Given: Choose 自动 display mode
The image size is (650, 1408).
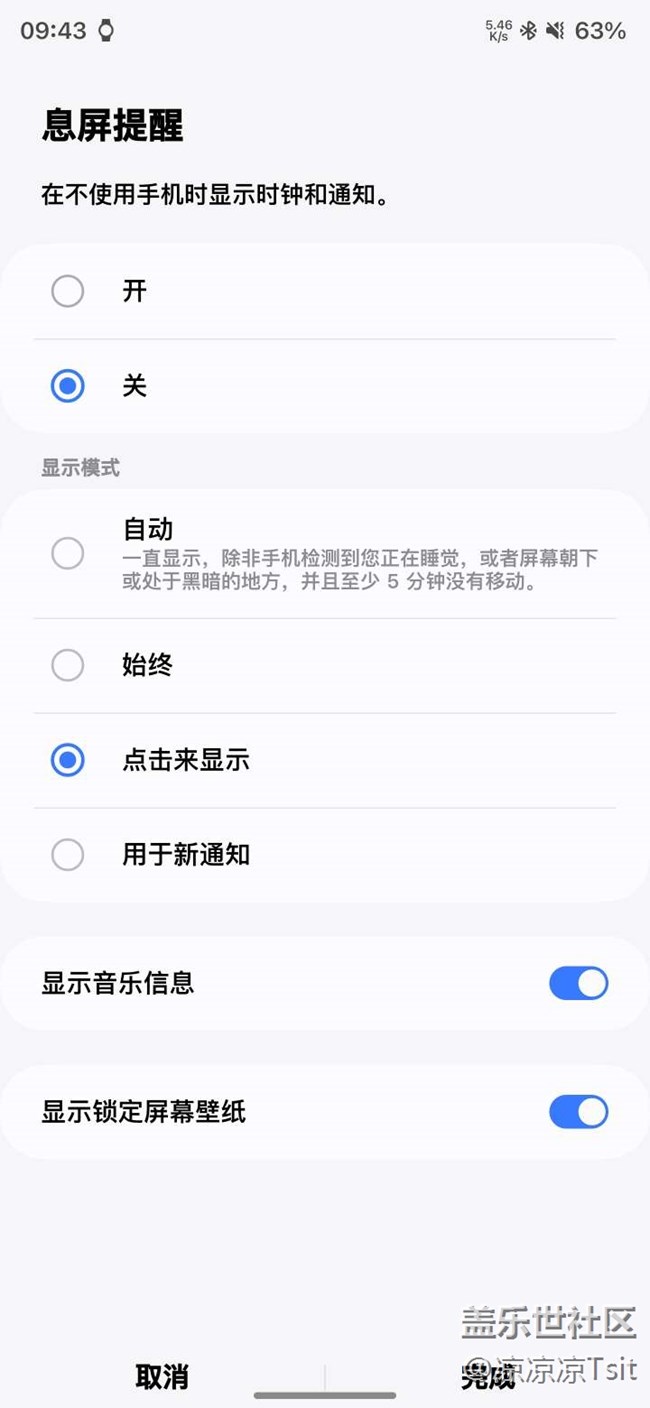Looking at the screenshot, I should [x=68, y=553].
